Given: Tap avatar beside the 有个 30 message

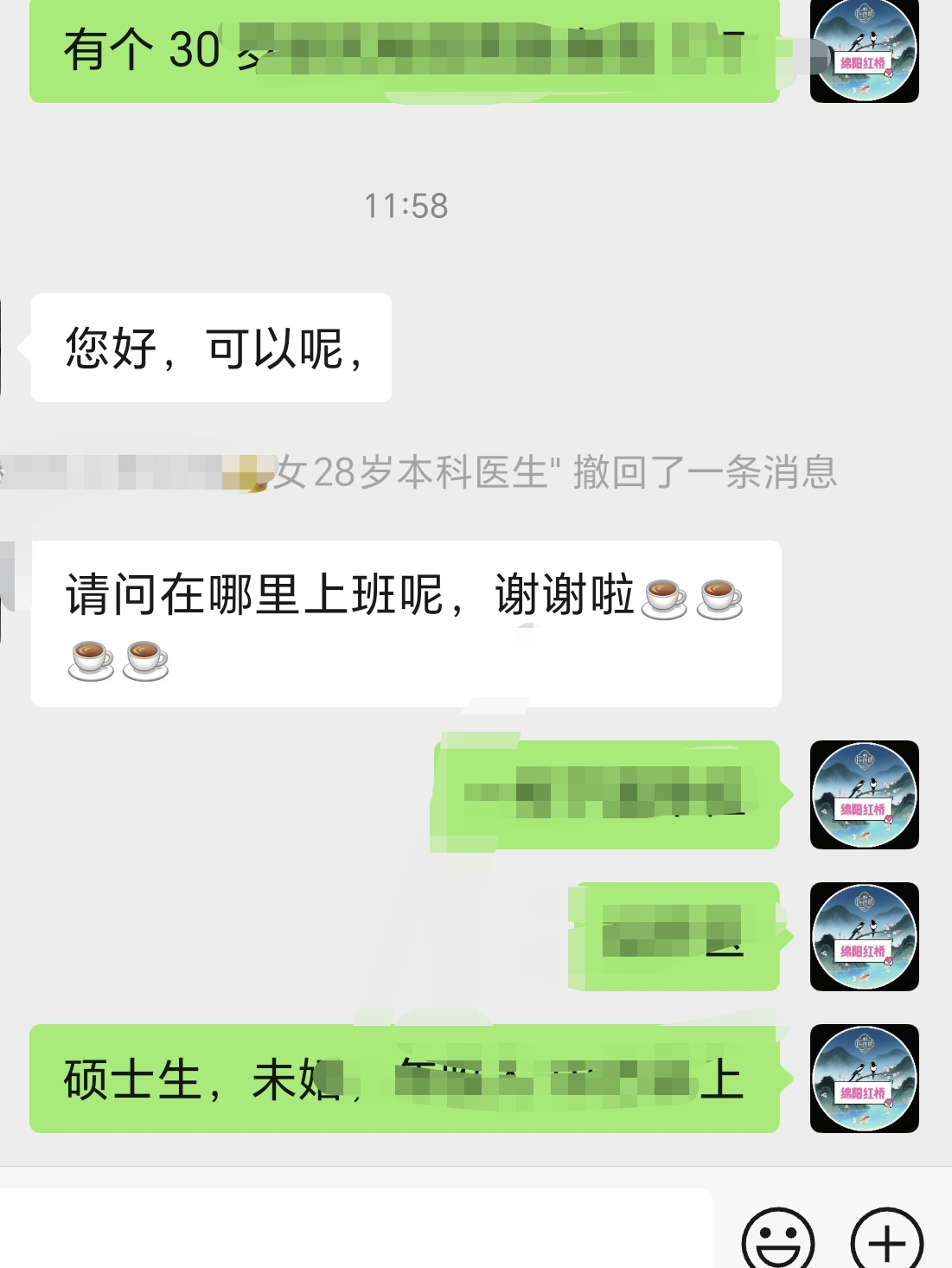Looking at the screenshot, I should point(864,50).
